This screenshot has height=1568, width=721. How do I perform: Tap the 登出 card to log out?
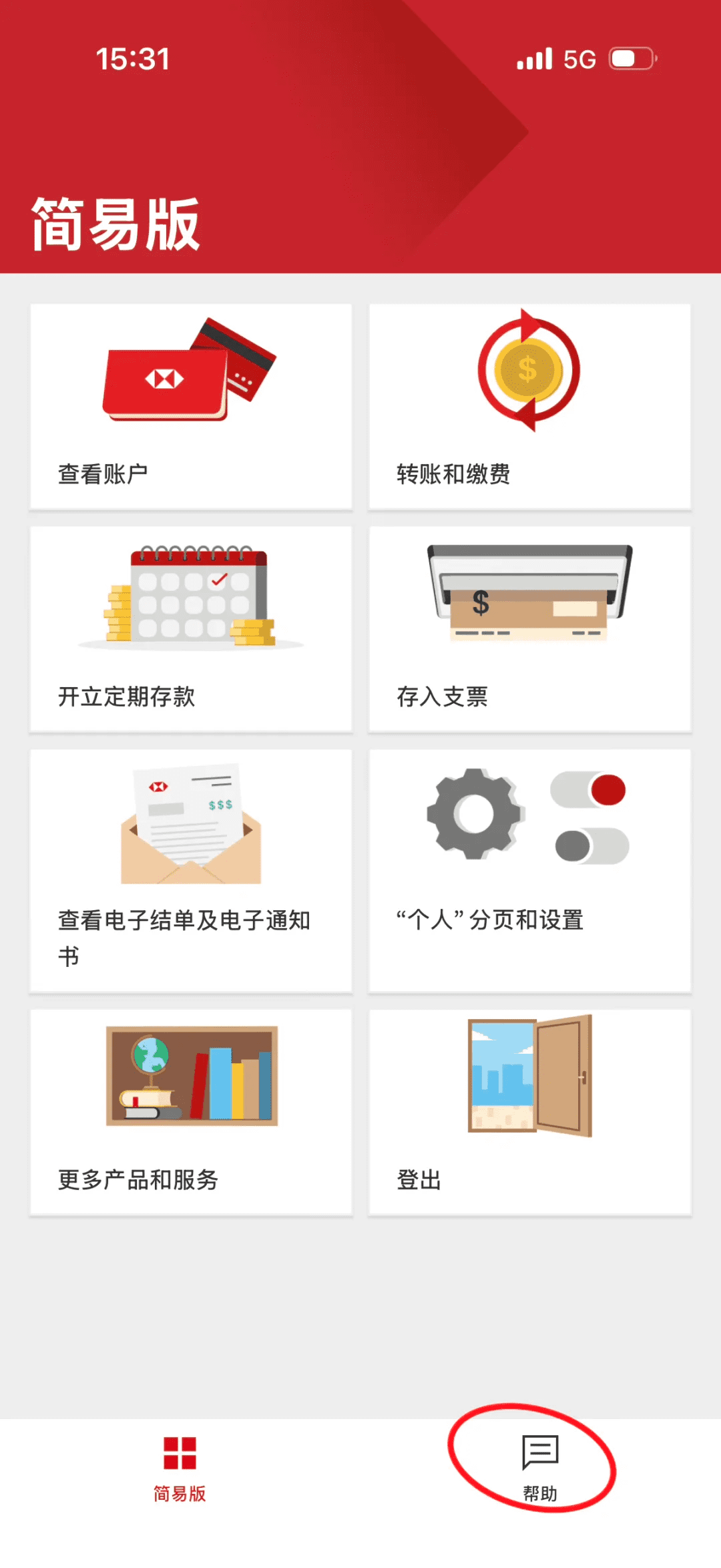(x=529, y=1112)
